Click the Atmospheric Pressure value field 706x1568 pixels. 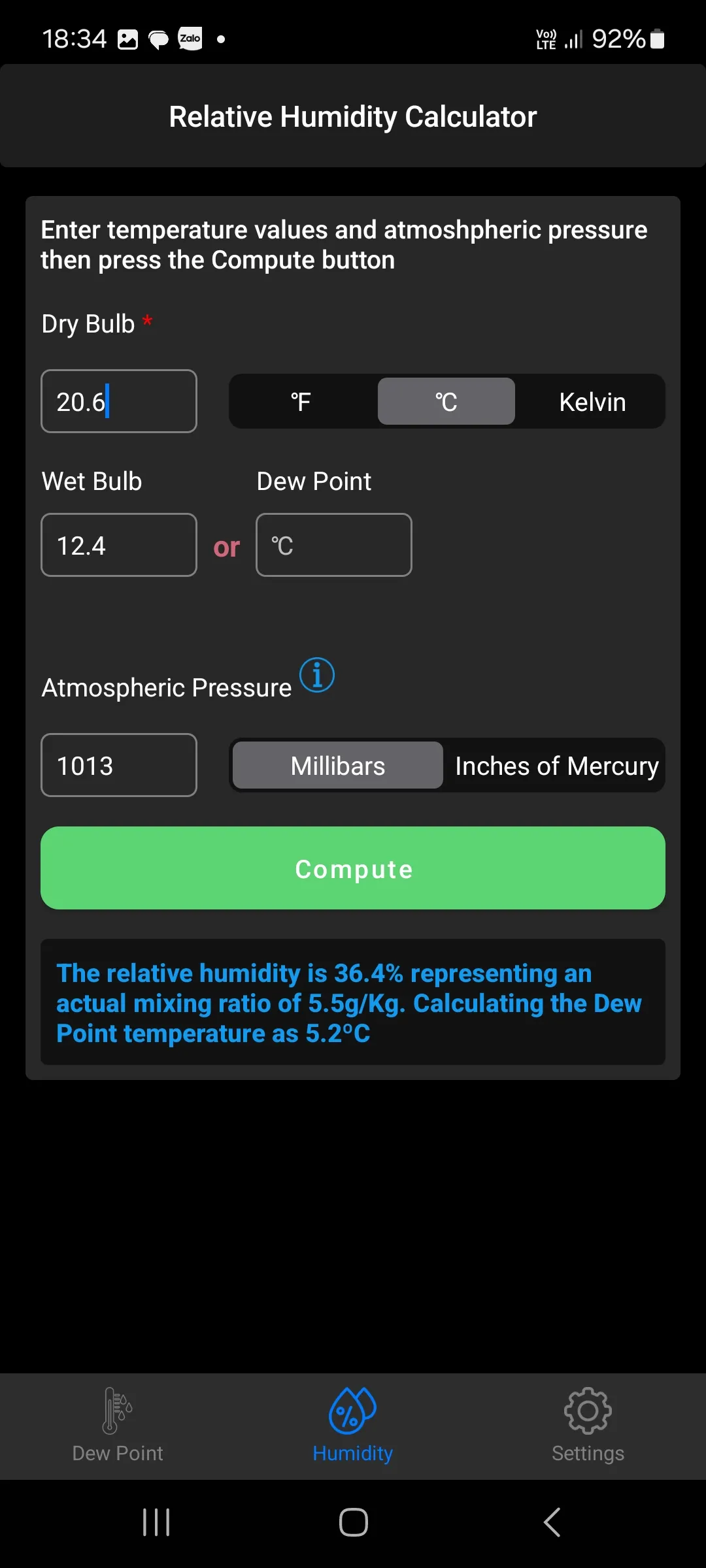tap(118, 765)
